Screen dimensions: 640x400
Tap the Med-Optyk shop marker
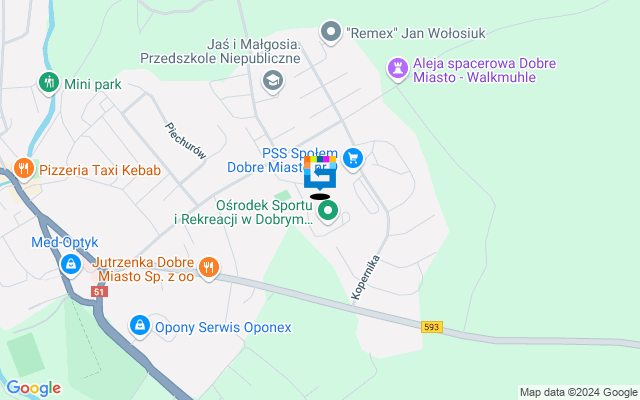point(70,265)
